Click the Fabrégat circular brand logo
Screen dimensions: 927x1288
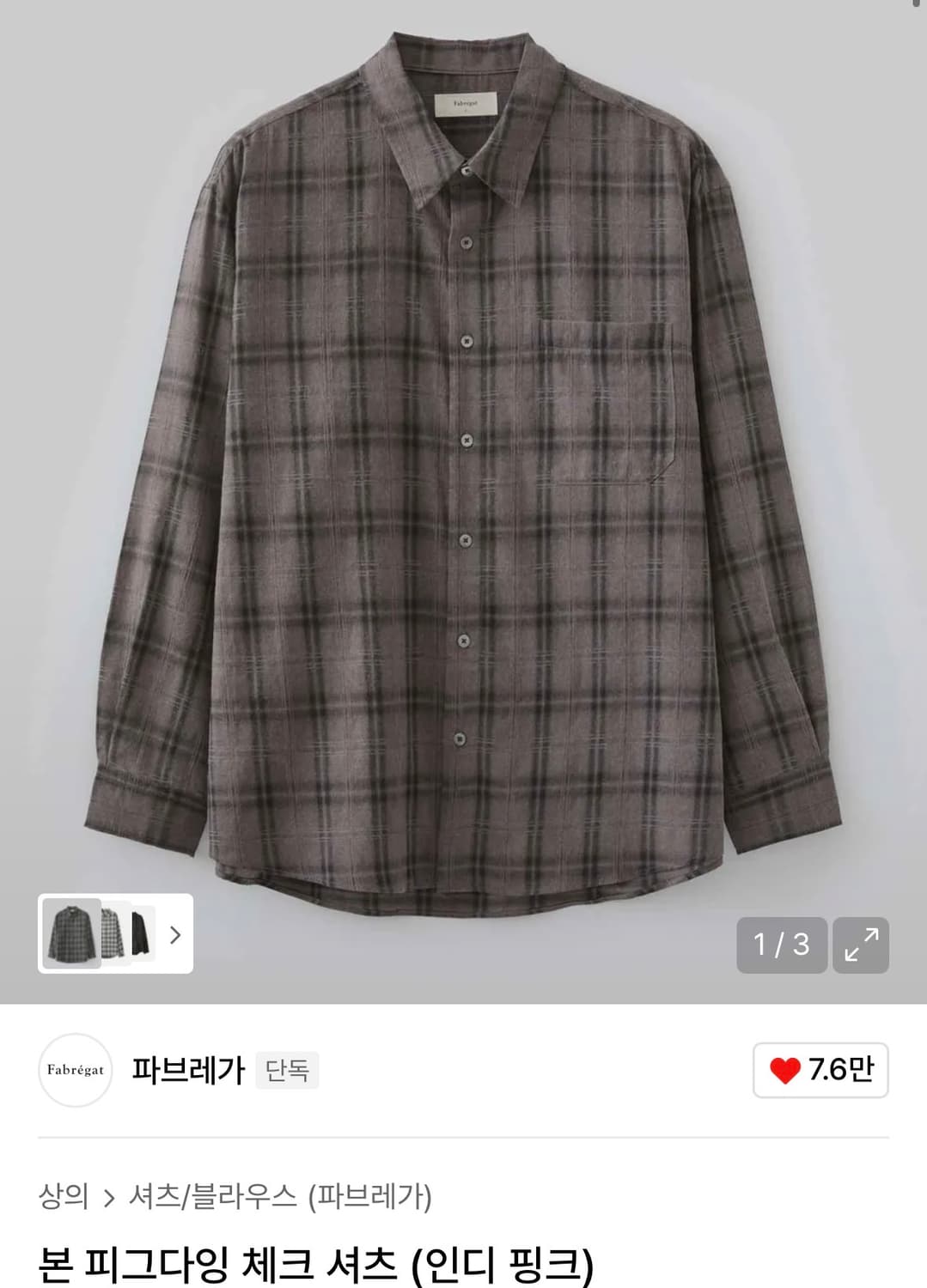pyautogui.click(x=74, y=1070)
